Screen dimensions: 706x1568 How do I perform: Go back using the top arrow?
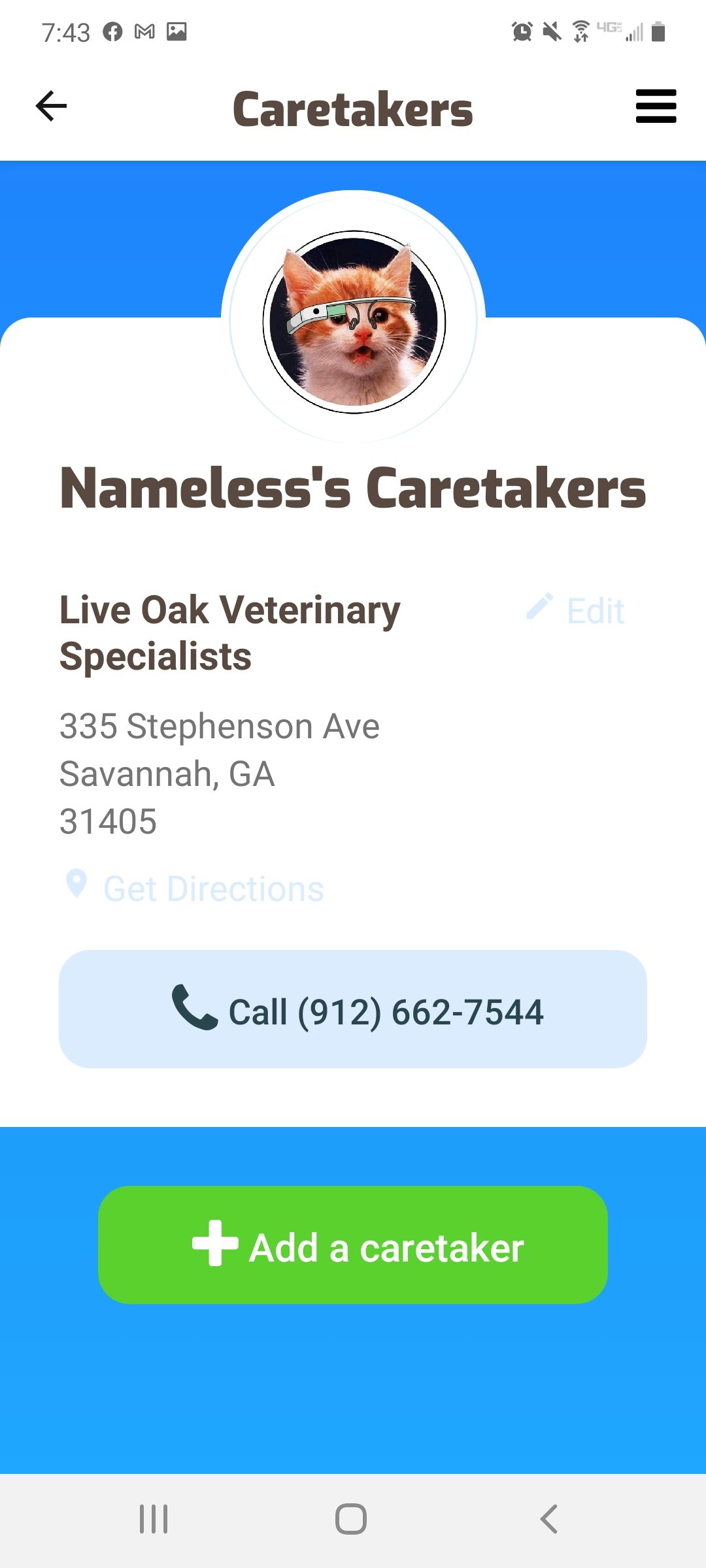coord(51,106)
